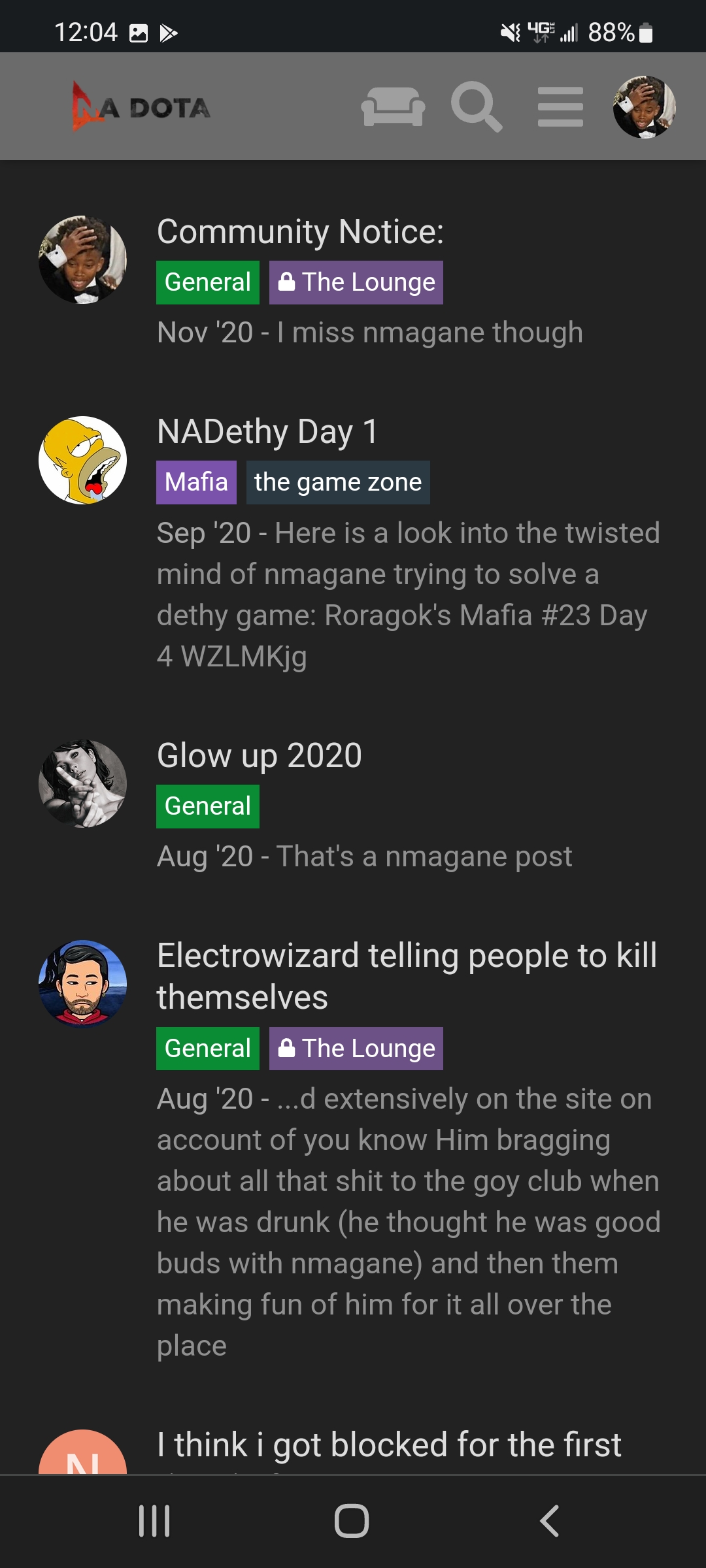Open the NADethy Day 1 topic

(267, 432)
